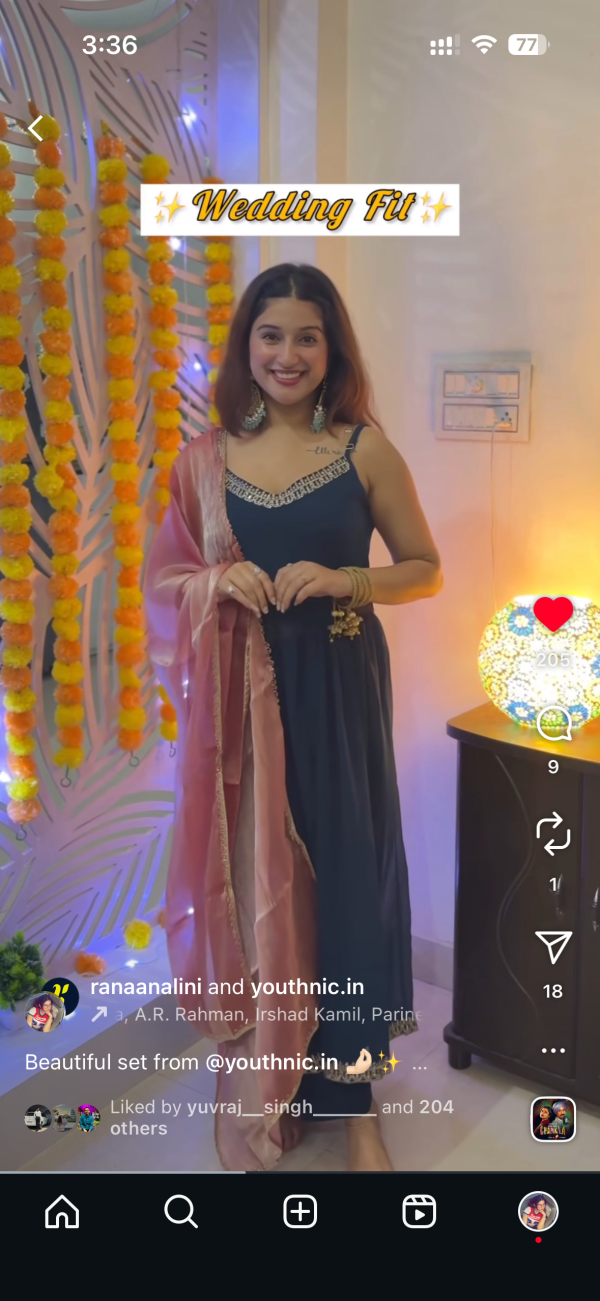Open the comments on this reel
Viewport: 600px width, 1301px height.
(x=552, y=724)
